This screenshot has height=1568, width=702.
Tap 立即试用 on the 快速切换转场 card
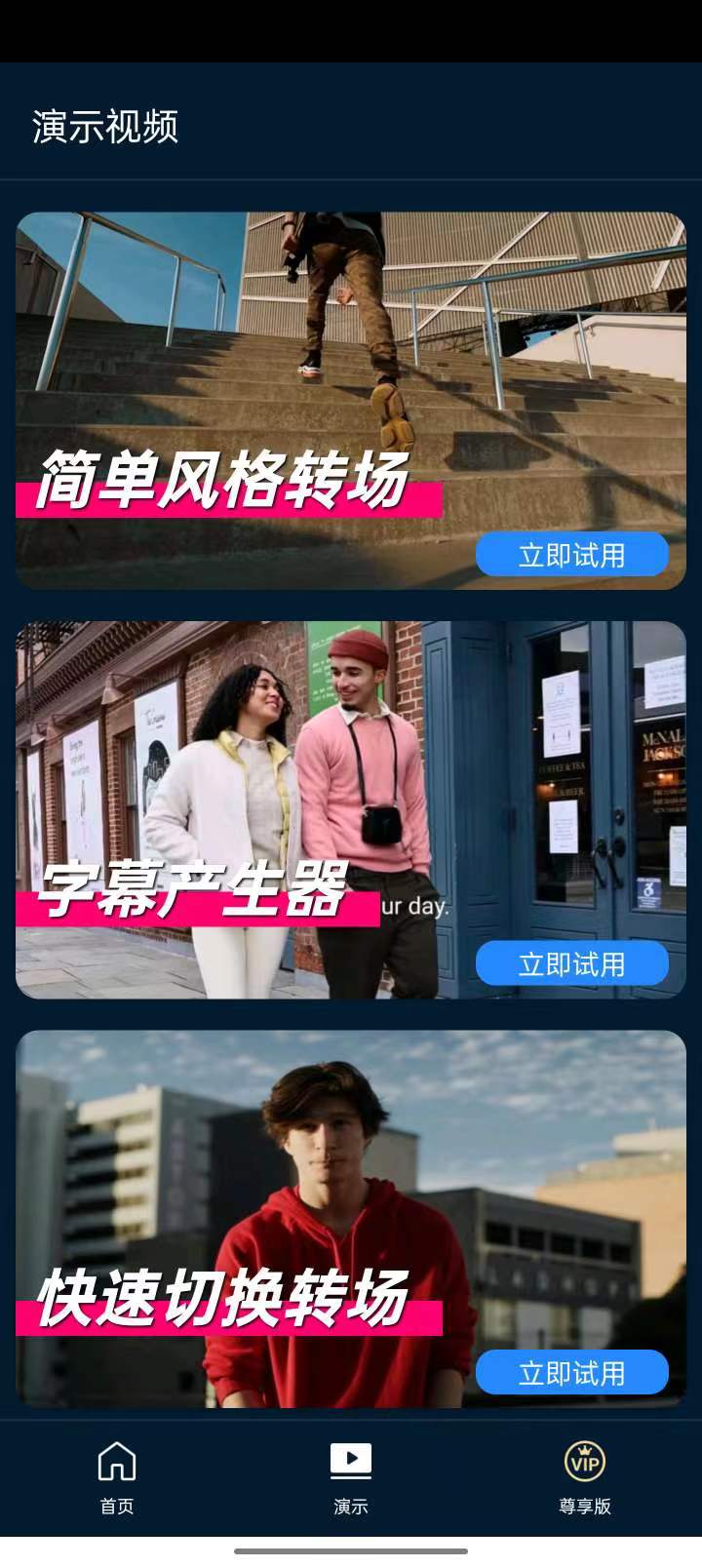(571, 1373)
